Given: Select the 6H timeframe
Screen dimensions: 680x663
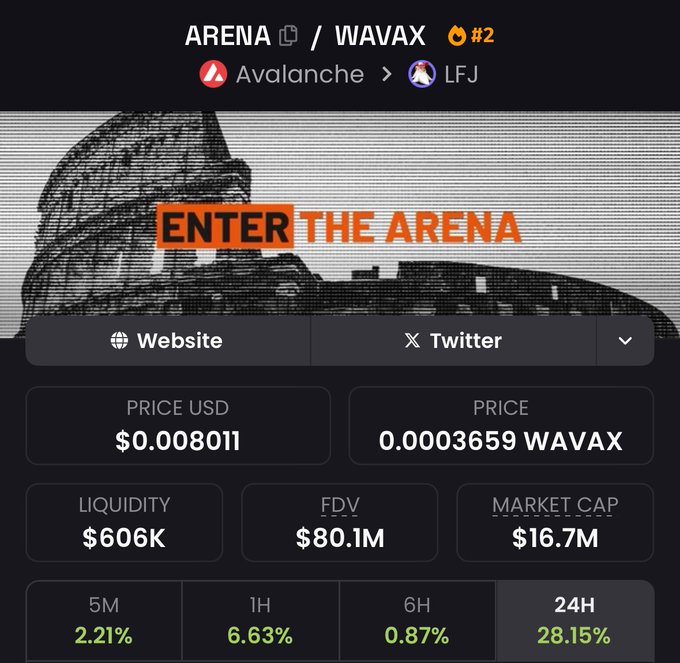Looking at the screenshot, I should [417, 620].
